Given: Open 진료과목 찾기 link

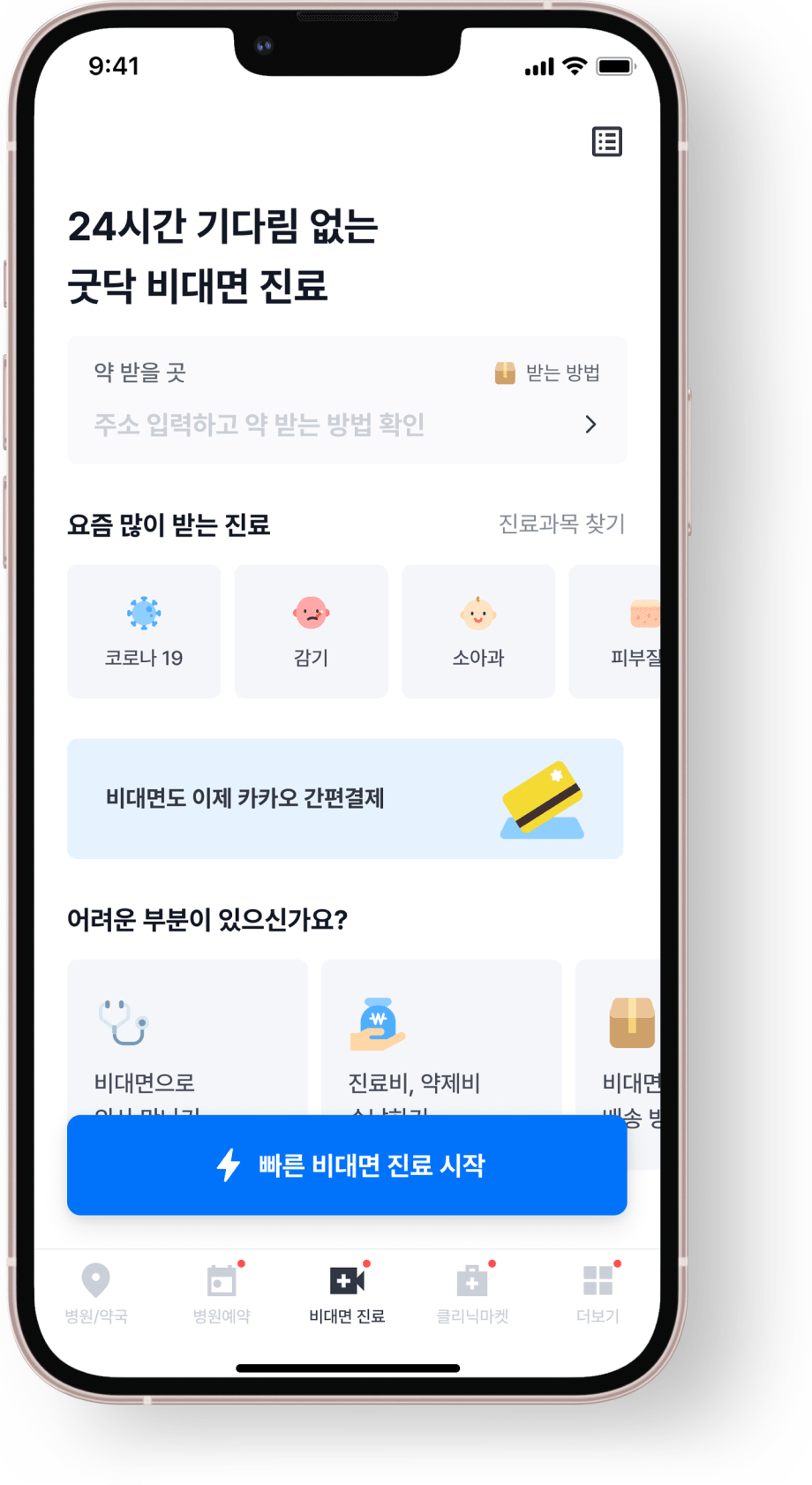Looking at the screenshot, I should [561, 524].
